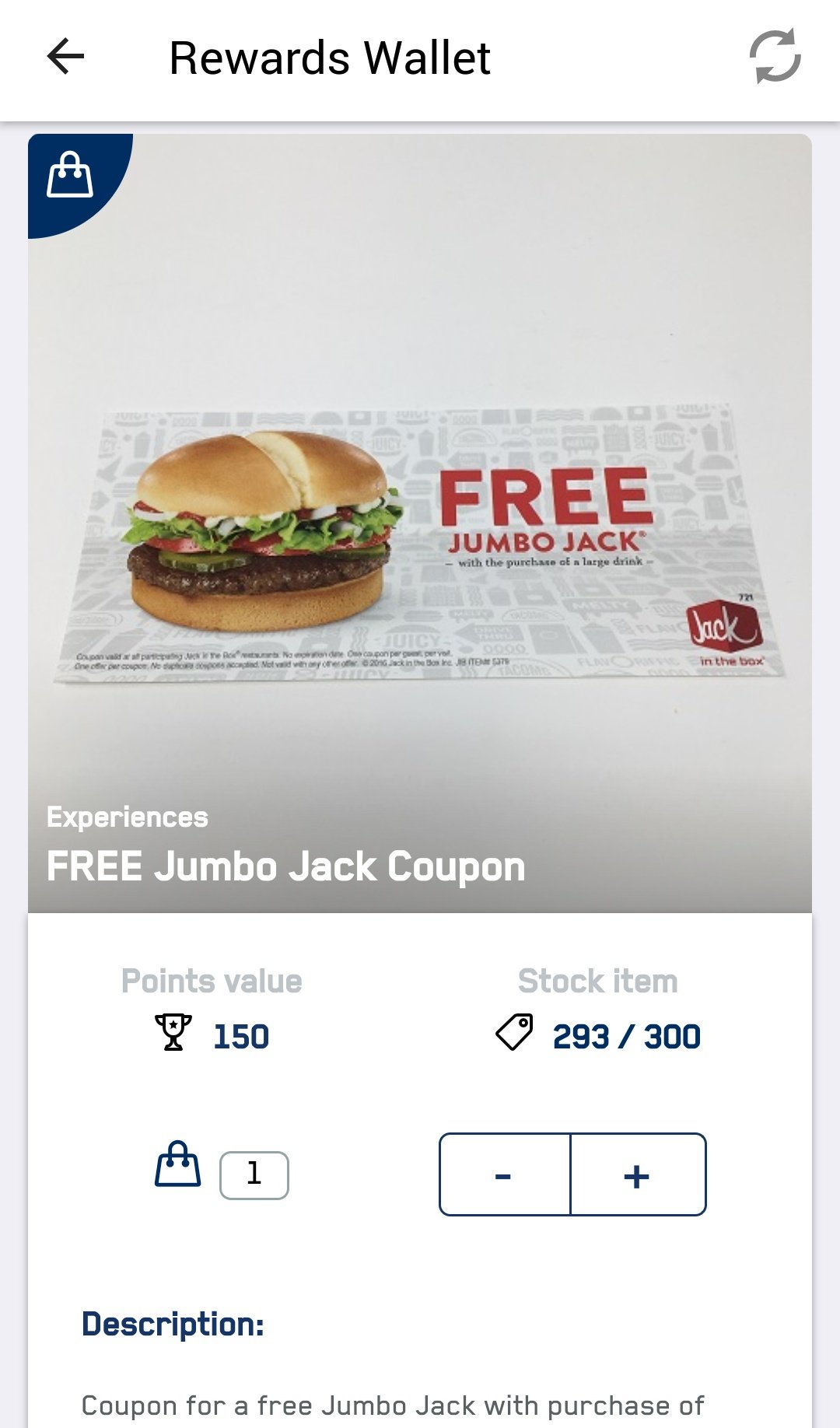Decrease coupon quantity with minus button

coord(504,1174)
